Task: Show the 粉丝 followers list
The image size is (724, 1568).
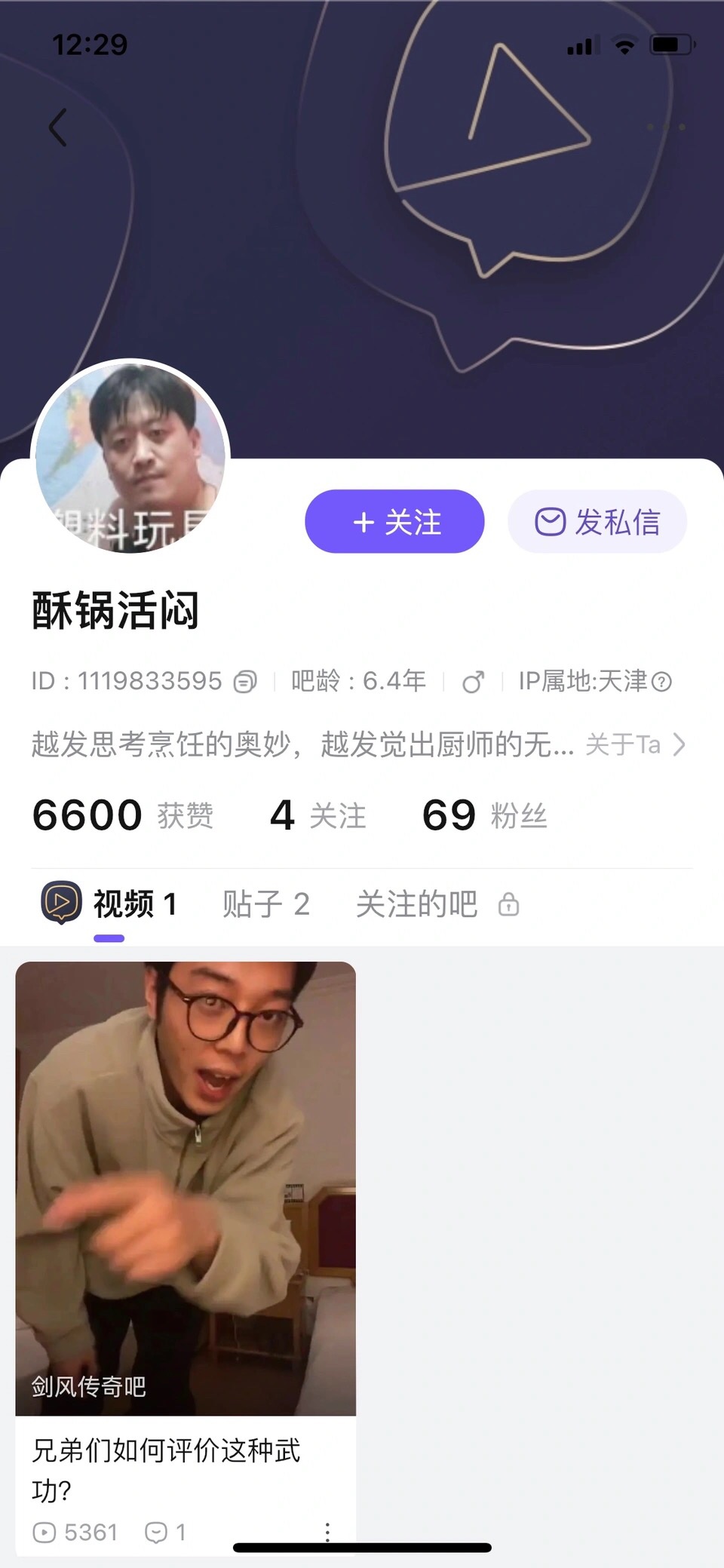Action: click(484, 815)
